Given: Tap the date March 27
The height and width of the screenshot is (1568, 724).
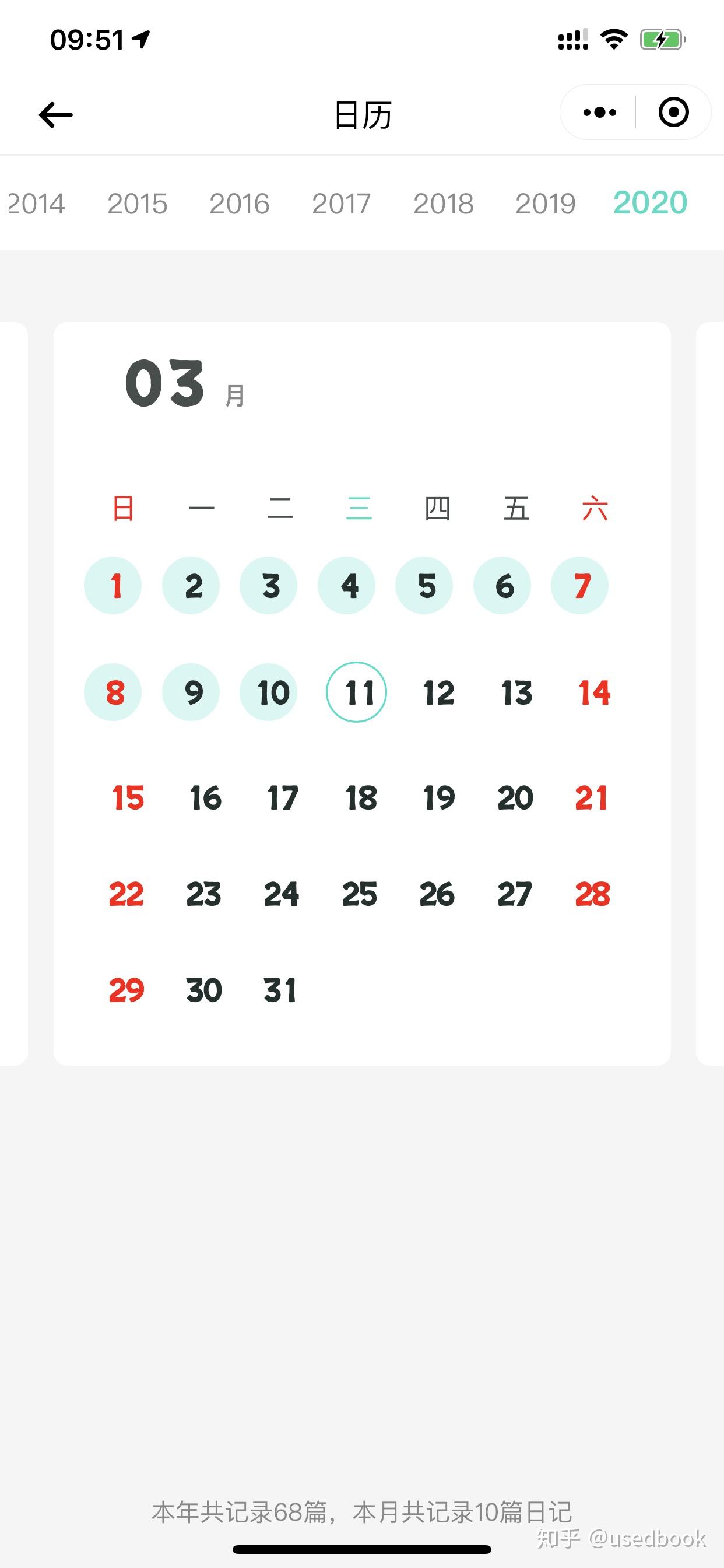Looking at the screenshot, I should coord(515,894).
